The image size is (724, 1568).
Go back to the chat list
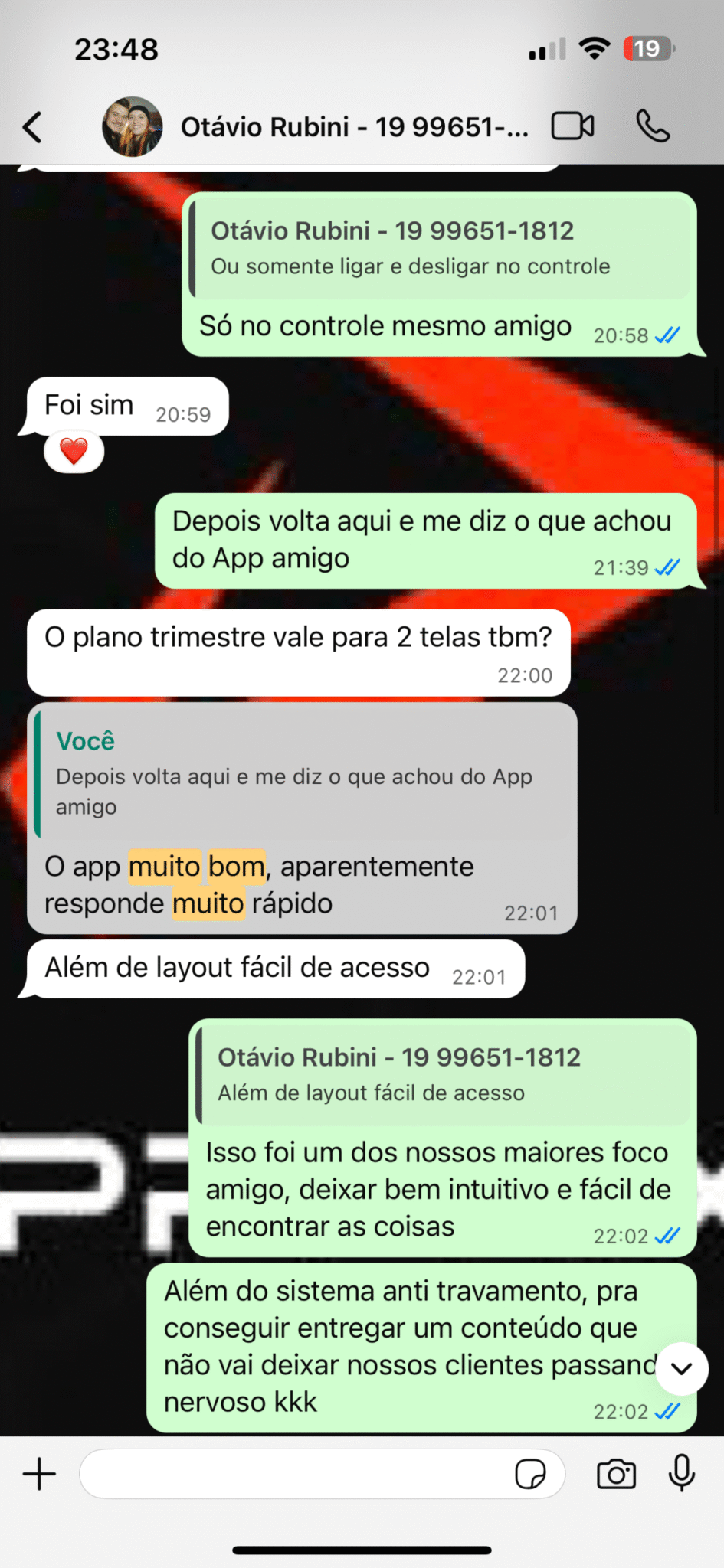[x=32, y=127]
